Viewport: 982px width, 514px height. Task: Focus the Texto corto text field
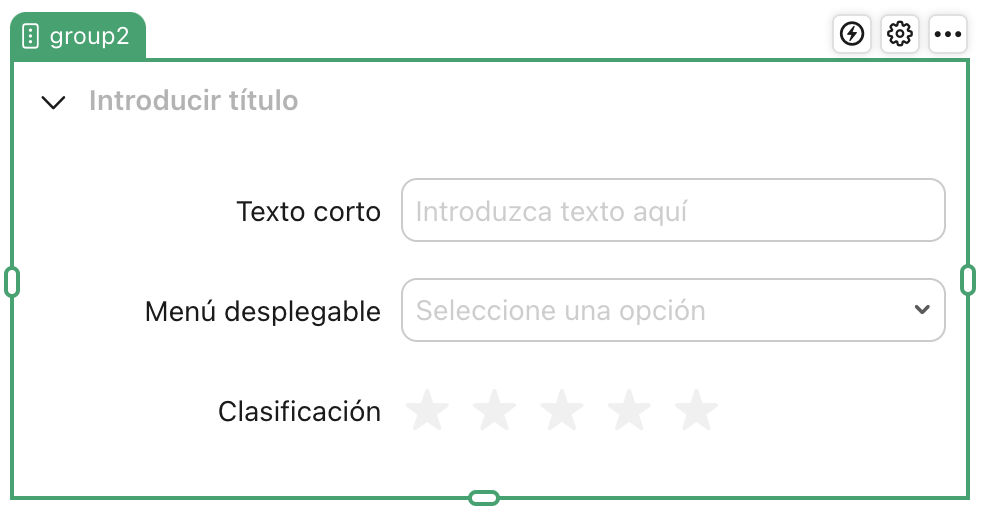click(x=672, y=210)
